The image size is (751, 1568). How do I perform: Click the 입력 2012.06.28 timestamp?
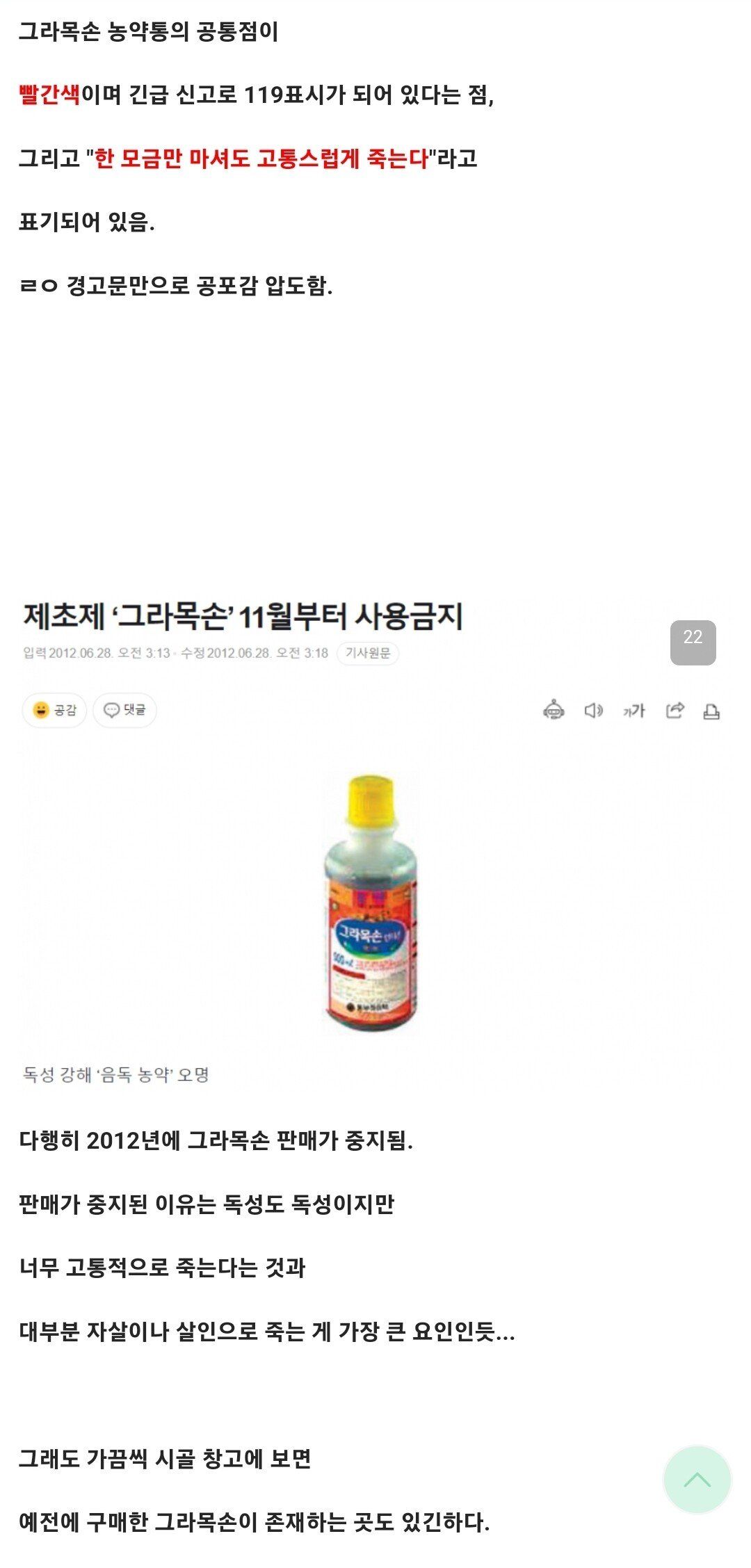coord(90,652)
